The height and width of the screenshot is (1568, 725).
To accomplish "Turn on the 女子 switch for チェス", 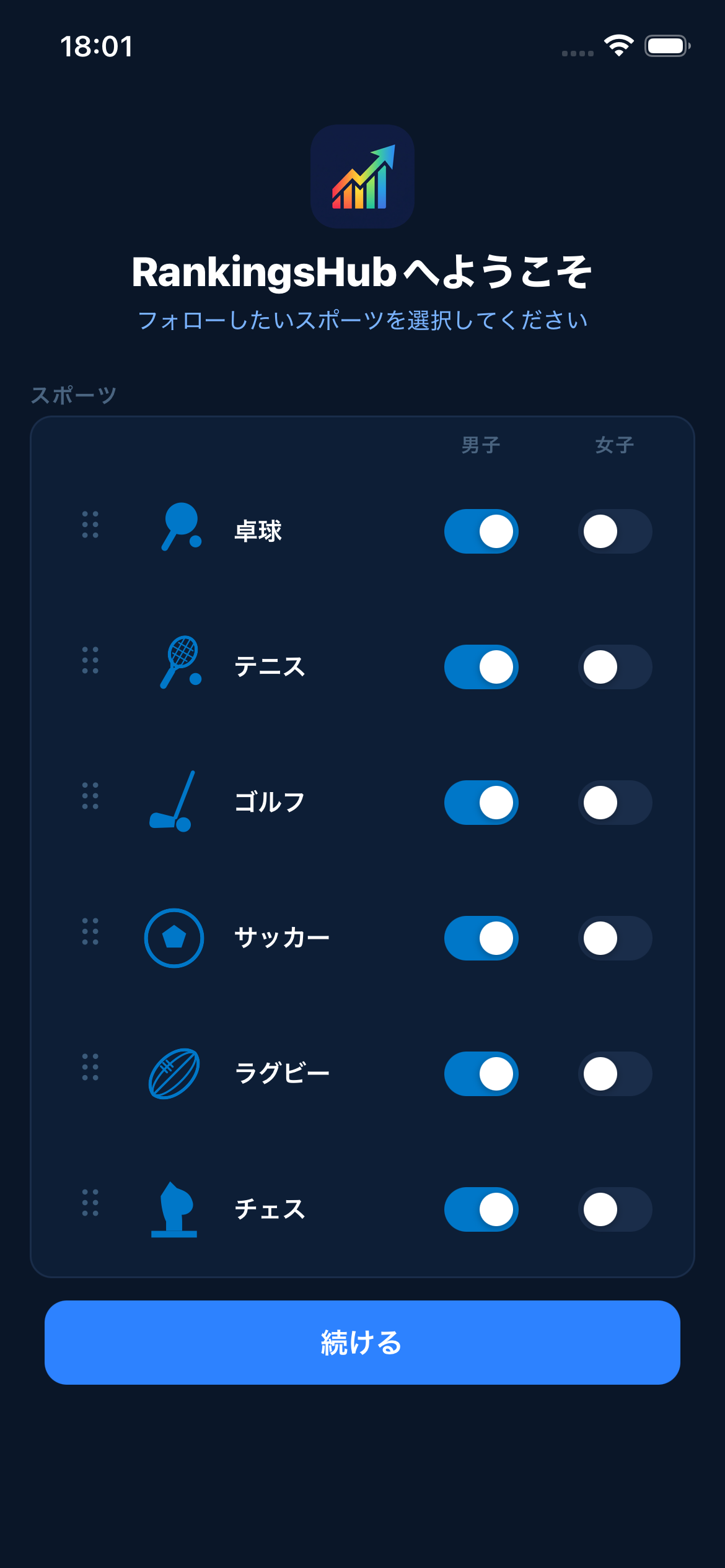I will click(615, 1209).
